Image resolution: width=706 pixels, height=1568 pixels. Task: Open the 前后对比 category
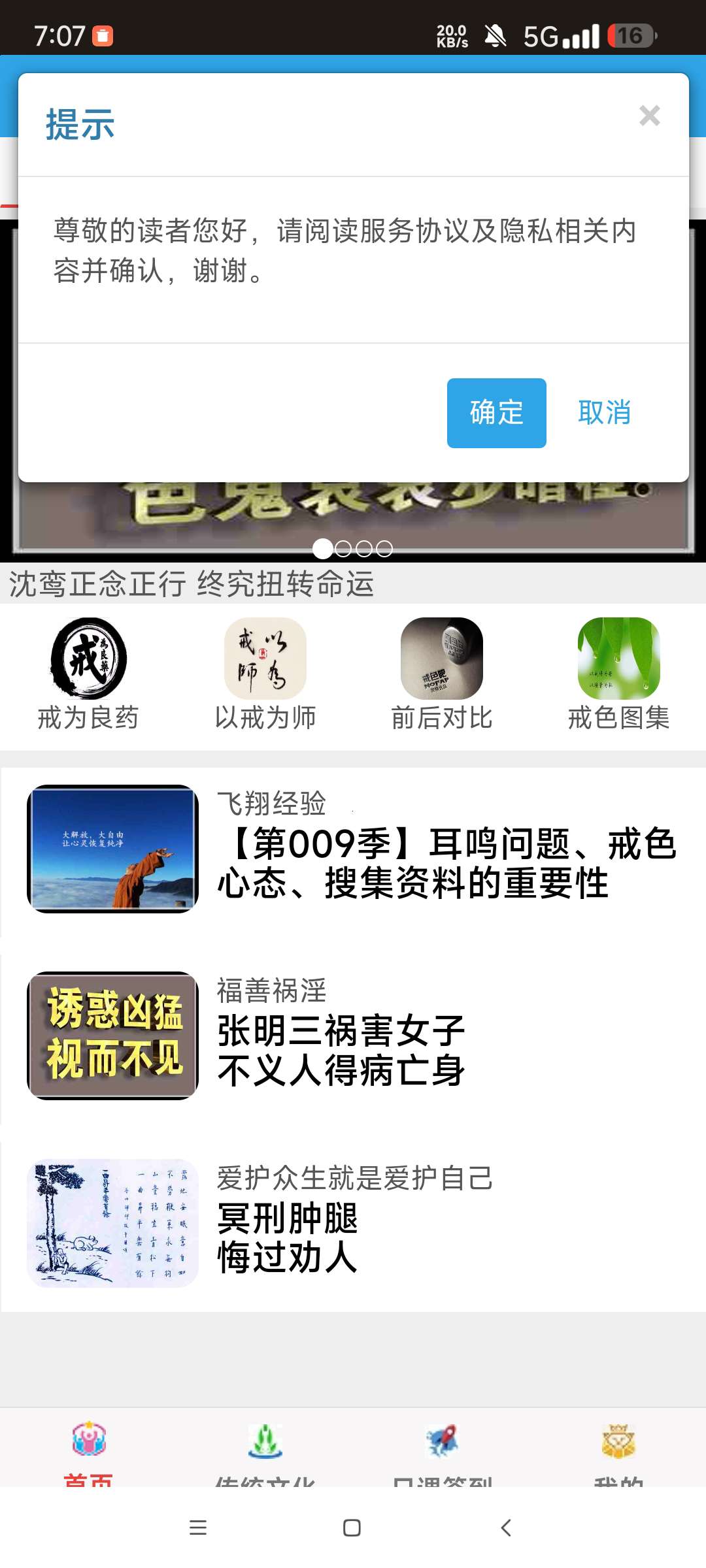click(x=441, y=674)
